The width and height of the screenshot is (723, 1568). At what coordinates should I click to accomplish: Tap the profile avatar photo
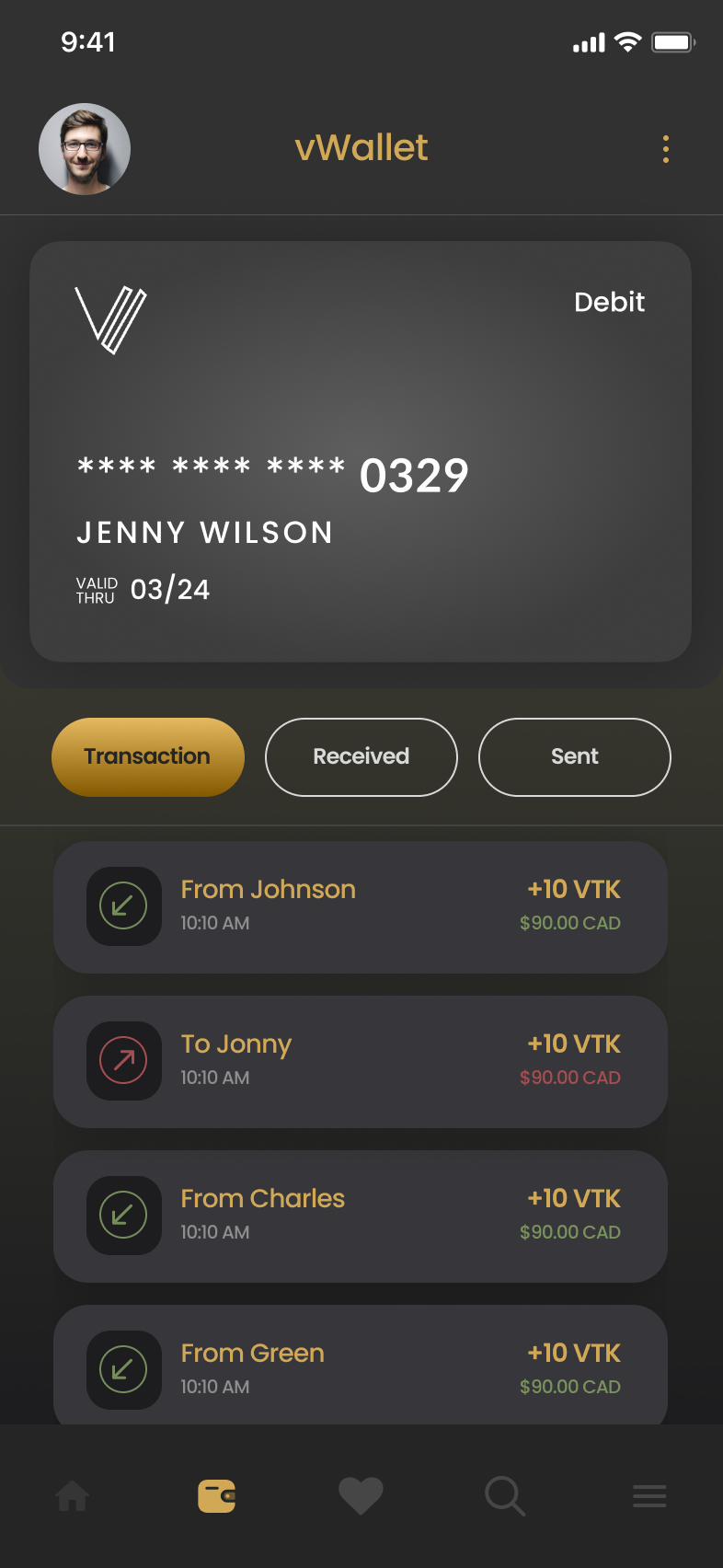85,149
